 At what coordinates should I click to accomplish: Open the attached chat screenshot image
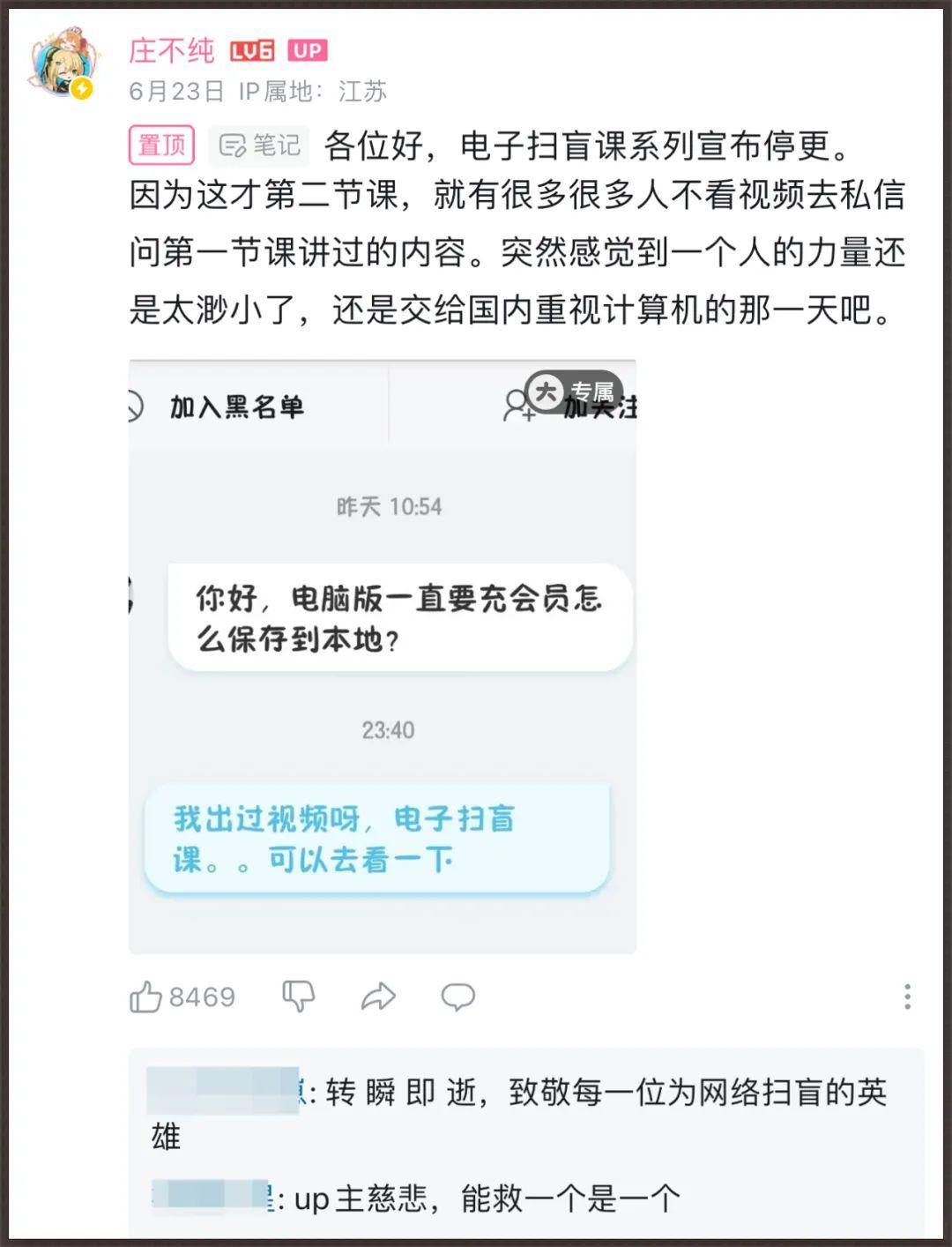pyautogui.click(x=382, y=656)
